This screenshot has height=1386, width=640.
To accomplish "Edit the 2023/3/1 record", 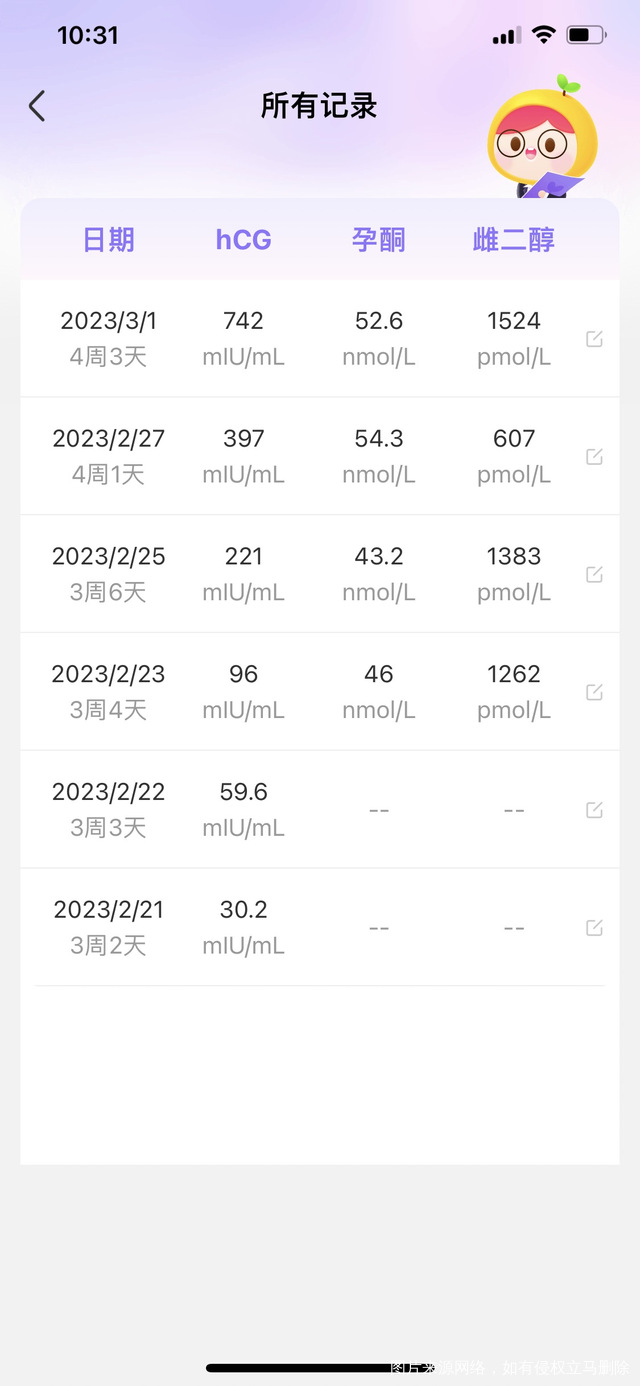I will (x=594, y=339).
